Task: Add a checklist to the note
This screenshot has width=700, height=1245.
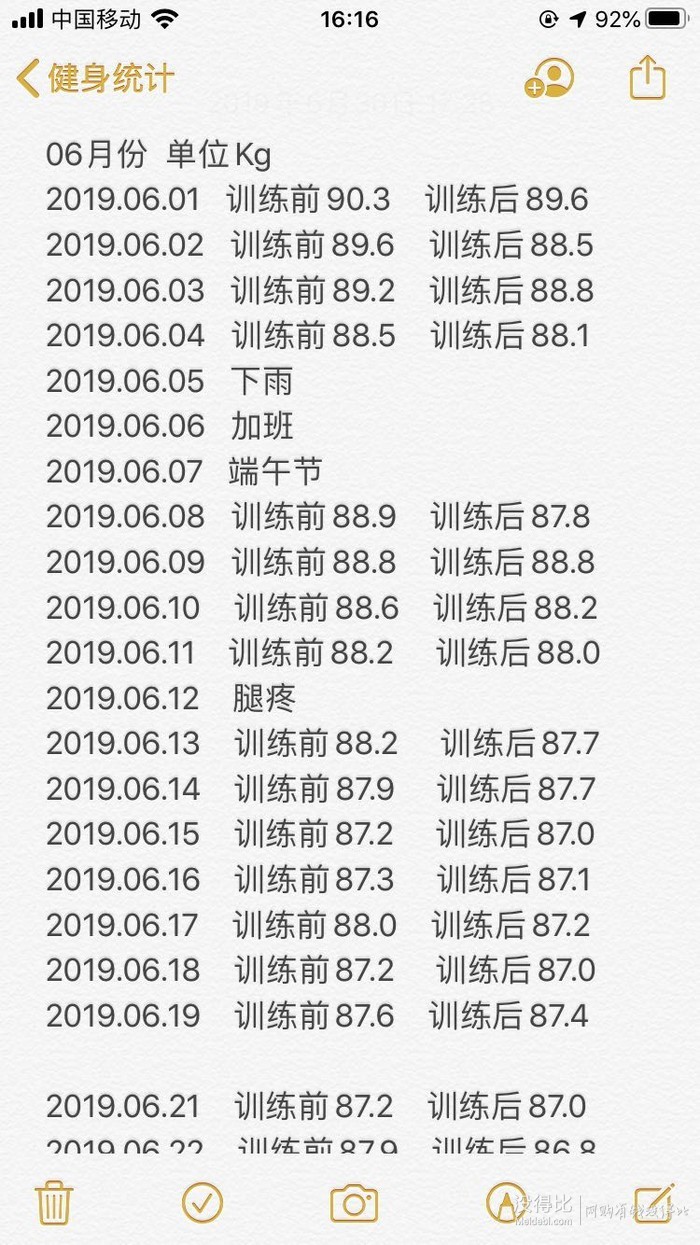Action: pos(202,1202)
